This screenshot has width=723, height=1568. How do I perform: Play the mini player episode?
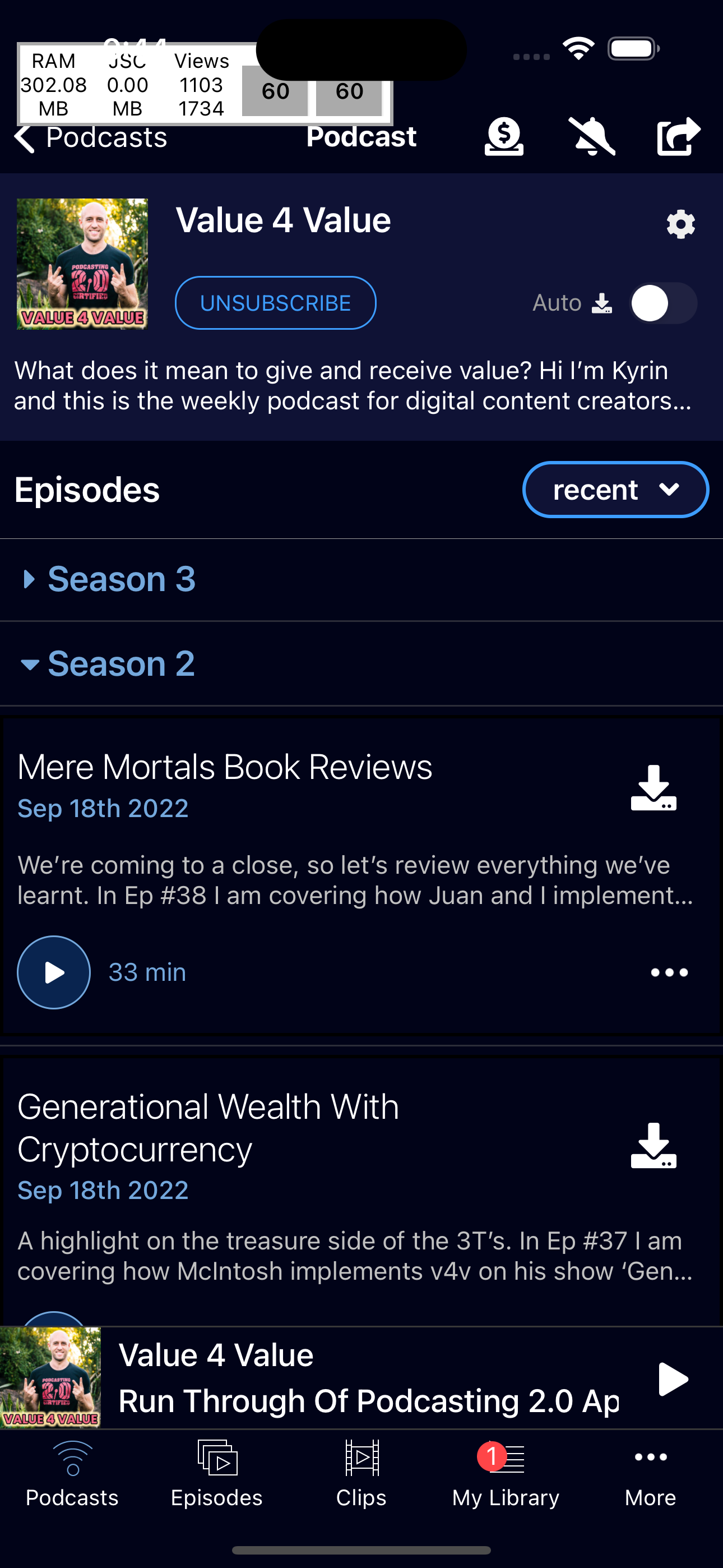(673, 1378)
